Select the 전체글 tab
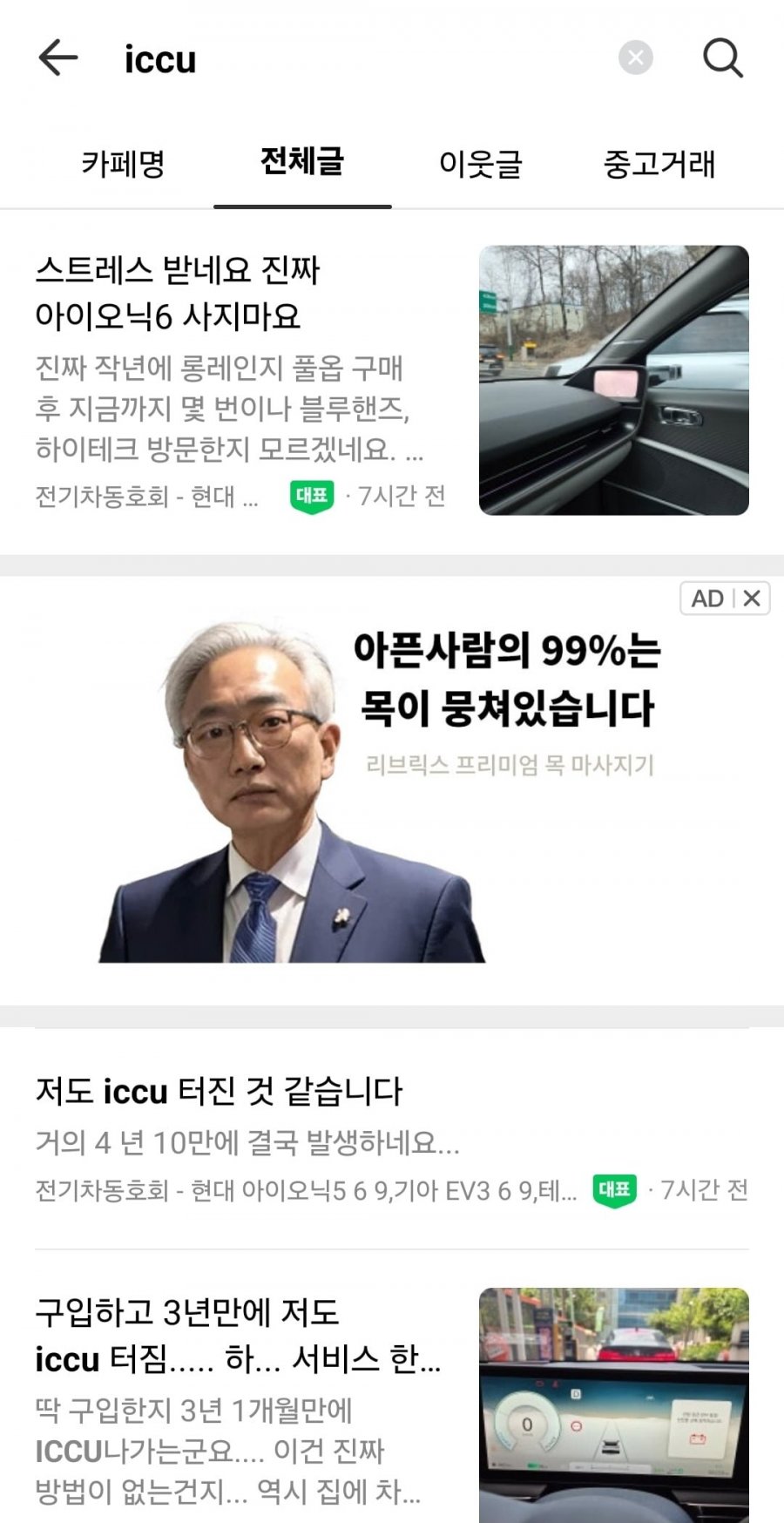 pos(302,162)
